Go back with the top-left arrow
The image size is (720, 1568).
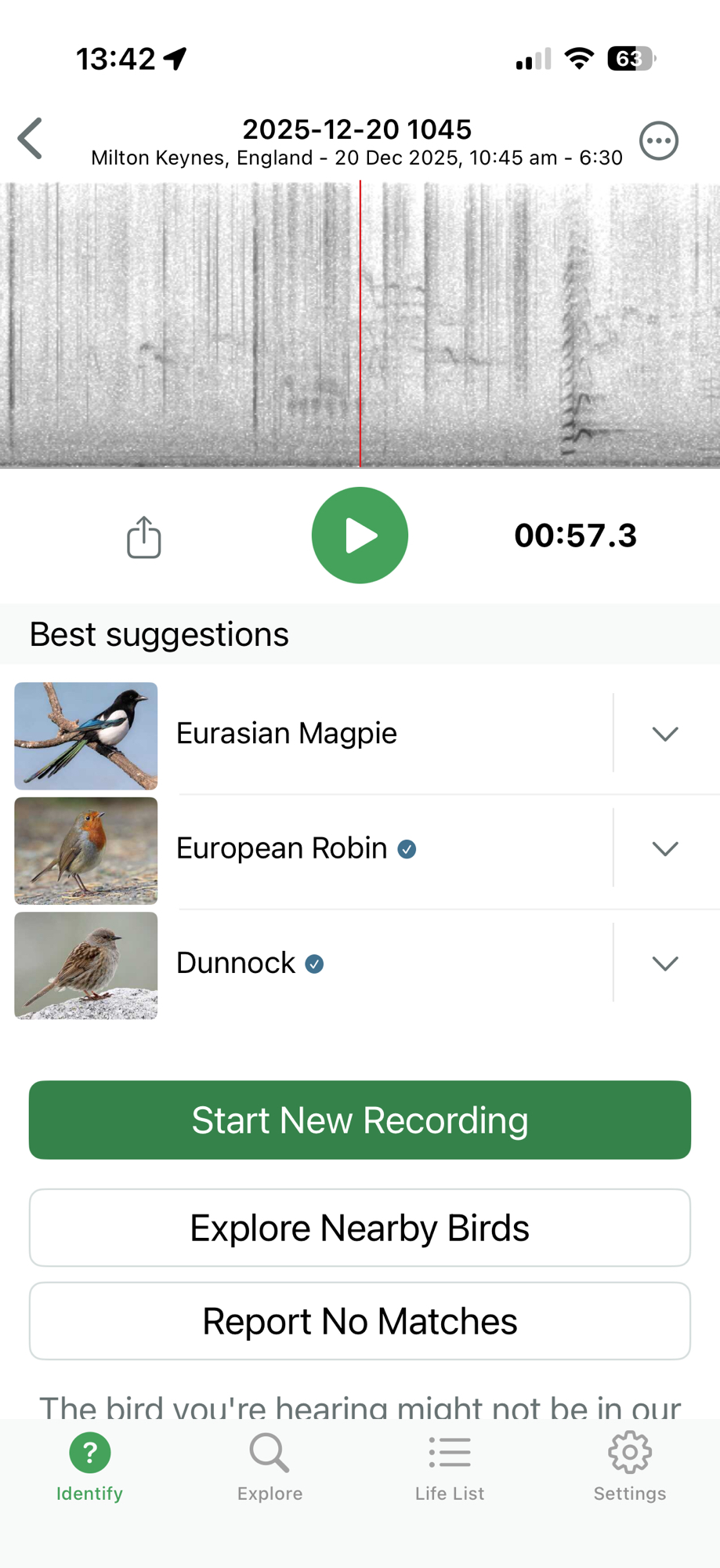pyautogui.click(x=31, y=140)
